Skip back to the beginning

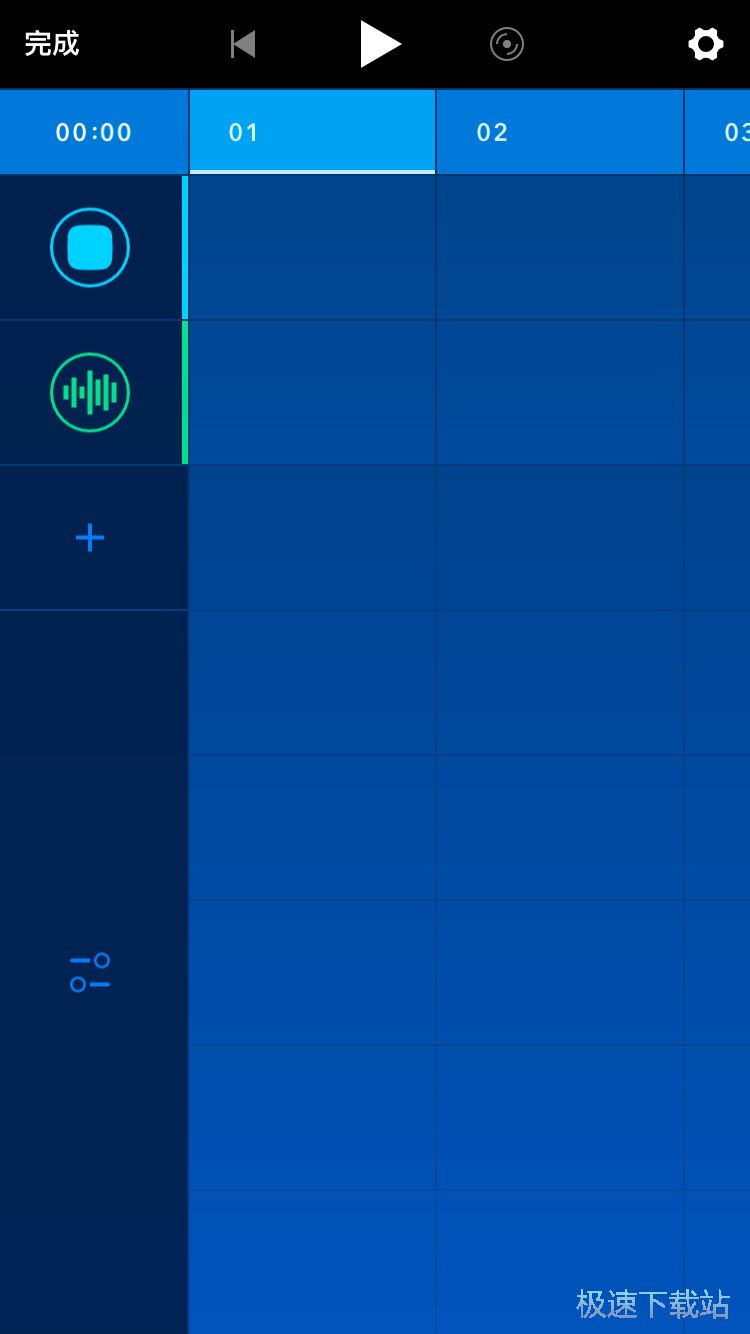pyautogui.click(x=243, y=44)
